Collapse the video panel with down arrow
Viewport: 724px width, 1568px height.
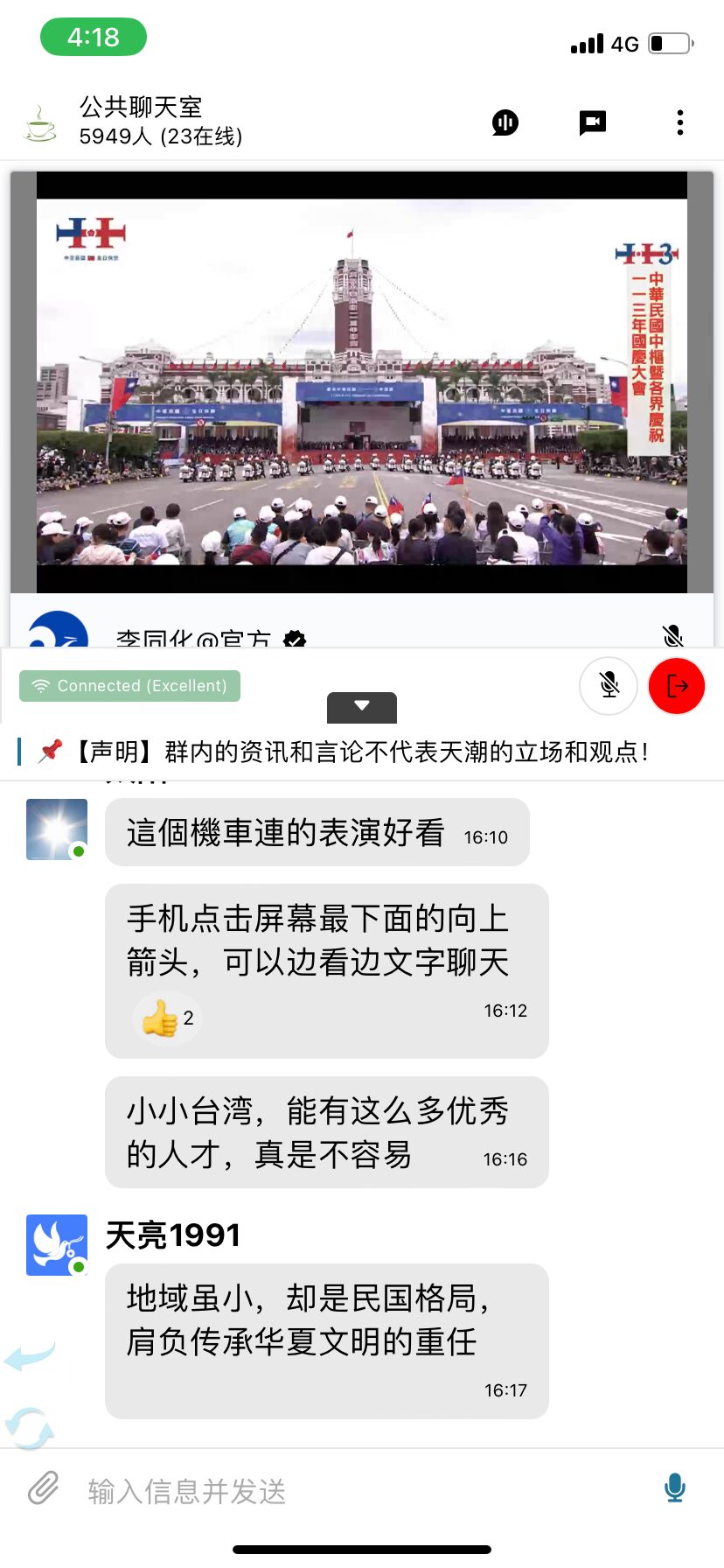[362, 707]
